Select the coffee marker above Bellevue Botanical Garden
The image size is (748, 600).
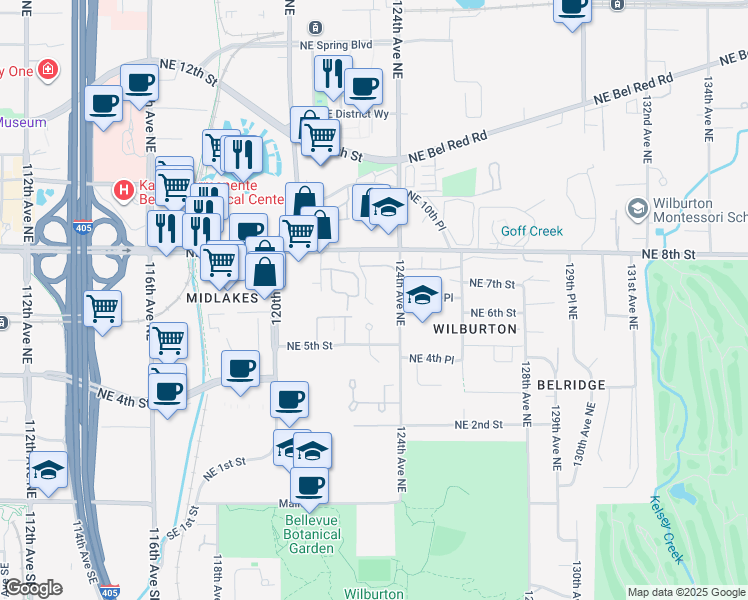coord(309,485)
